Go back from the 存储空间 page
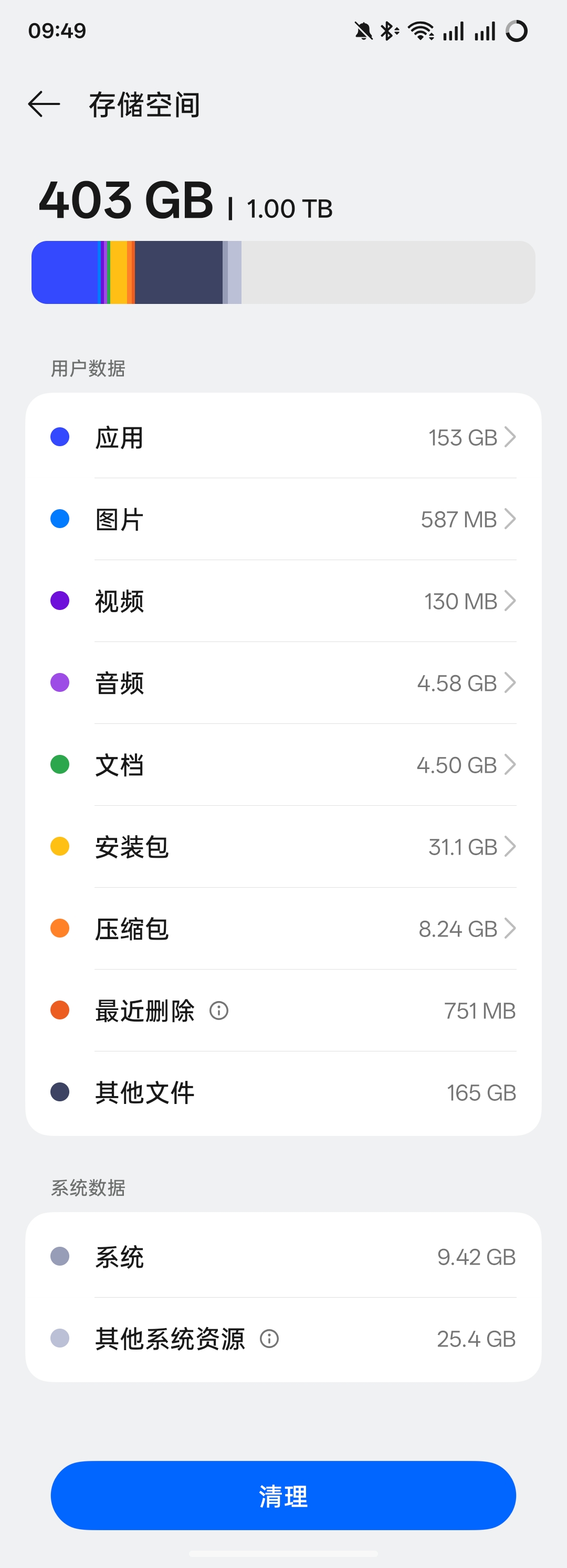 click(44, 104)
